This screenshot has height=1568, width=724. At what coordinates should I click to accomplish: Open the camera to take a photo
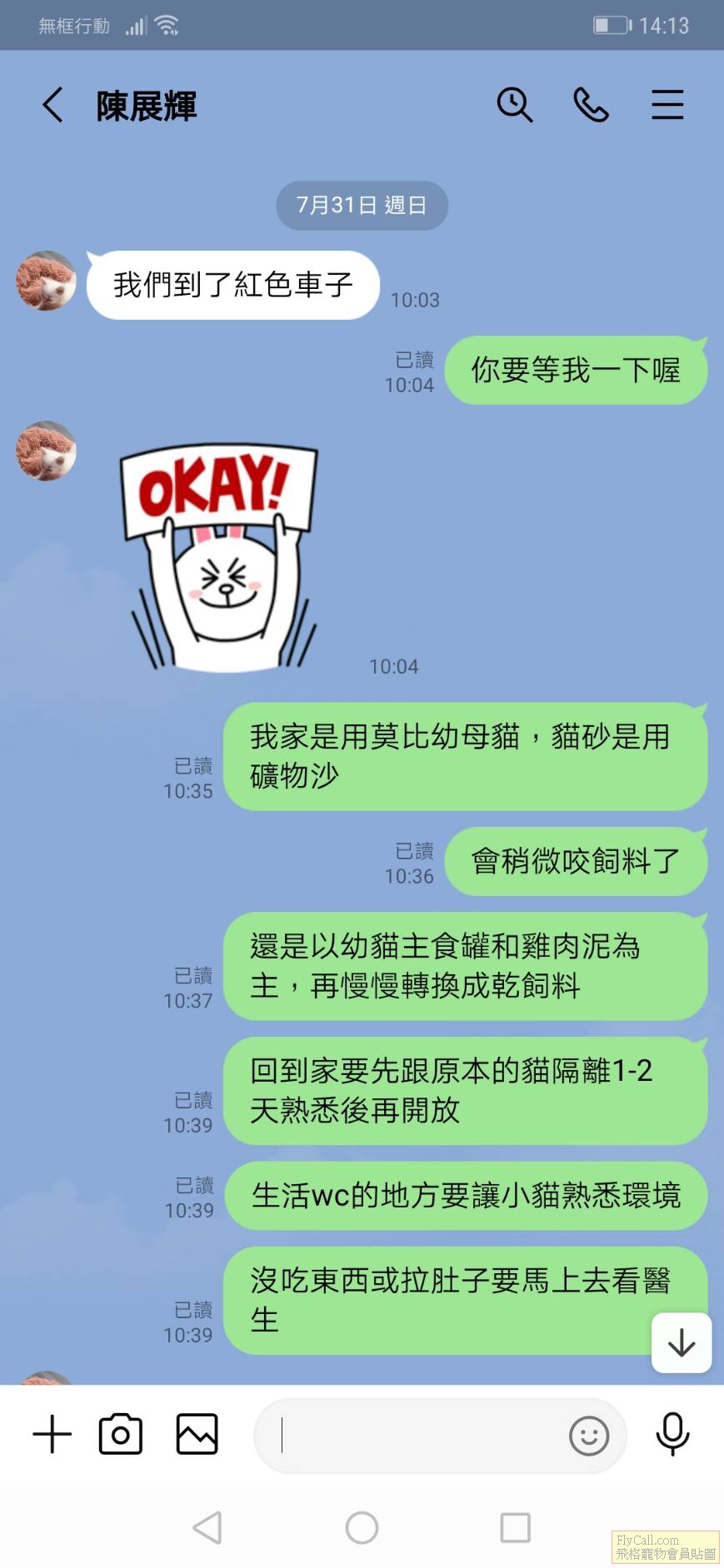[121, 1434]
